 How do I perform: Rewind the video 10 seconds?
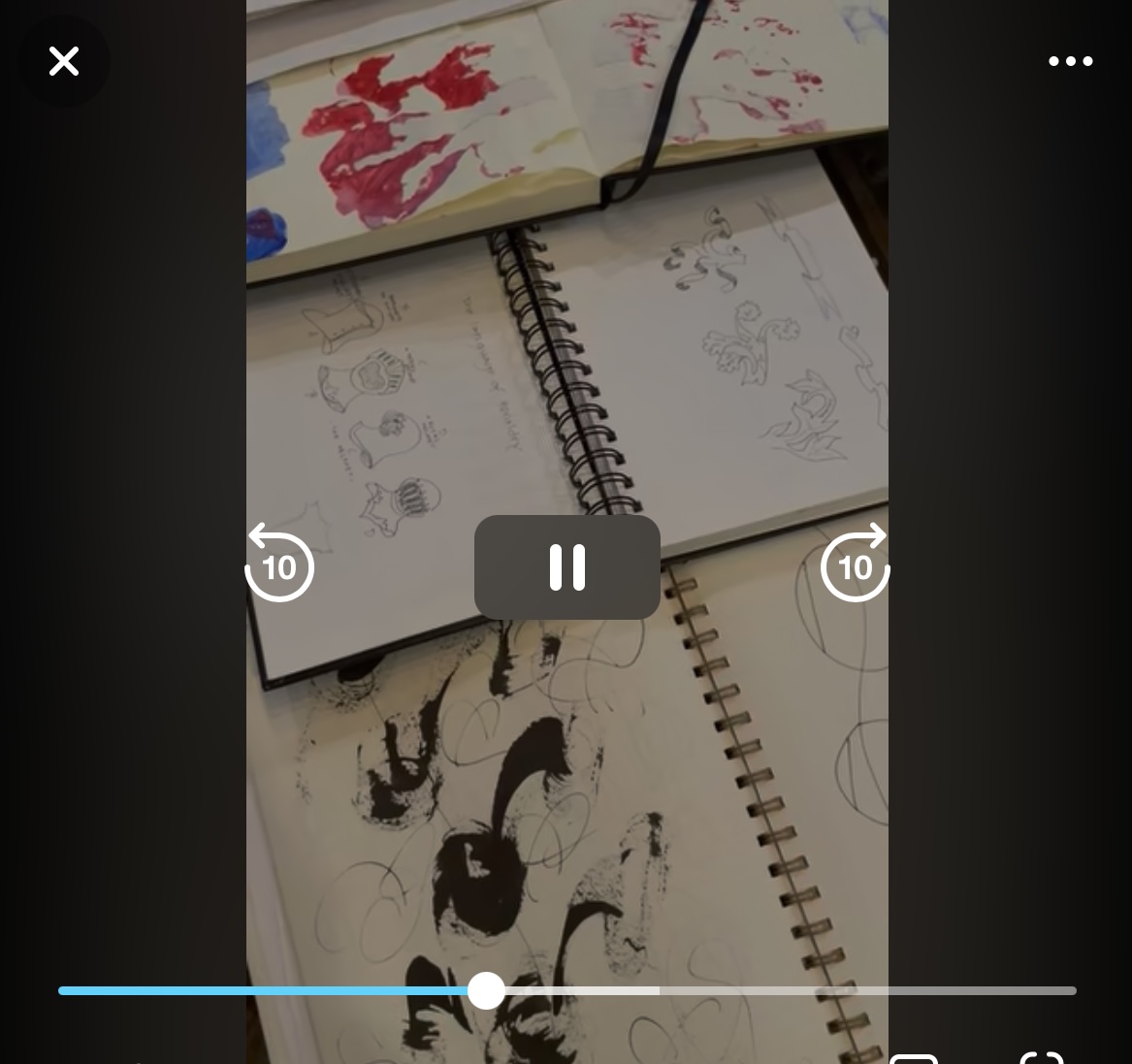pyautogui.click(x=279, y=564)
